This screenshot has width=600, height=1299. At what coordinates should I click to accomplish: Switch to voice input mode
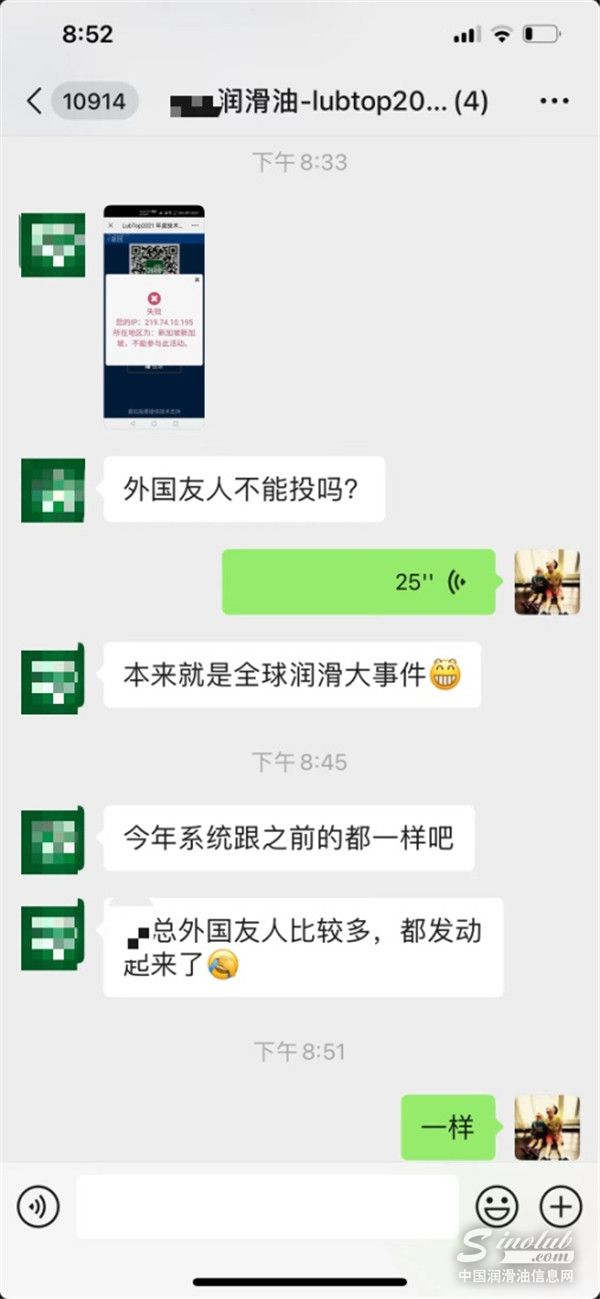point(38,1207)
